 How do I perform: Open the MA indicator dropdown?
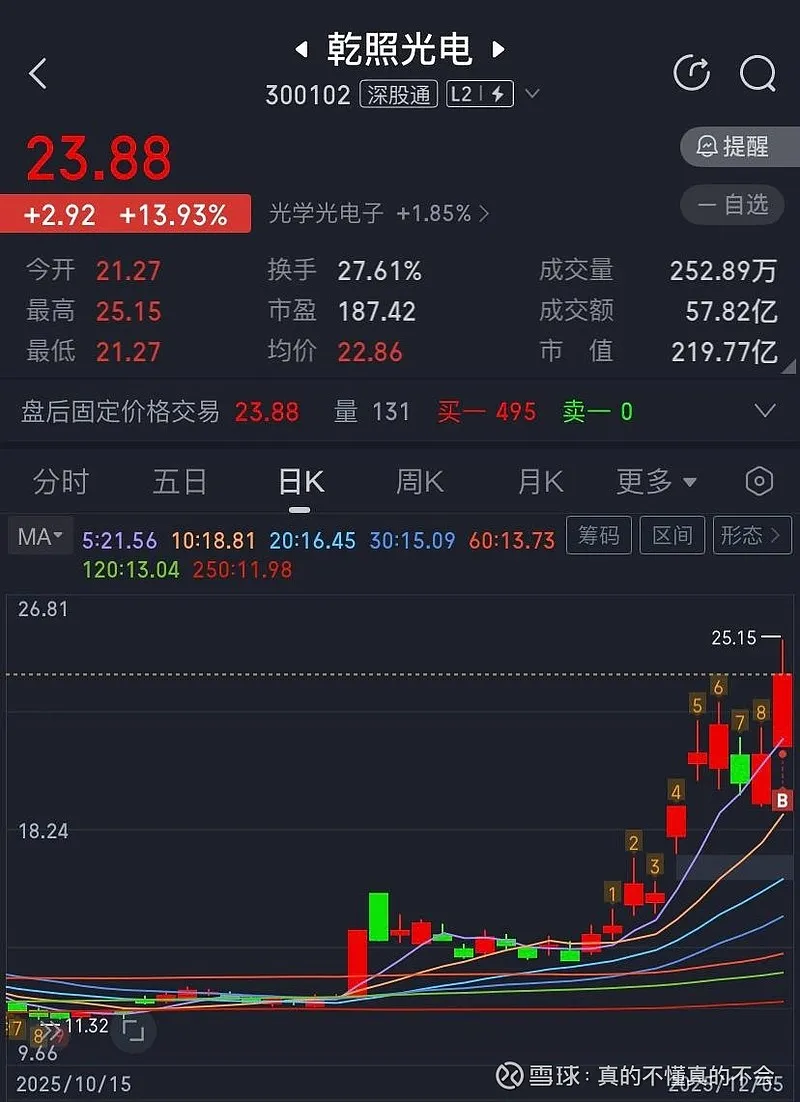pos(40,537)
